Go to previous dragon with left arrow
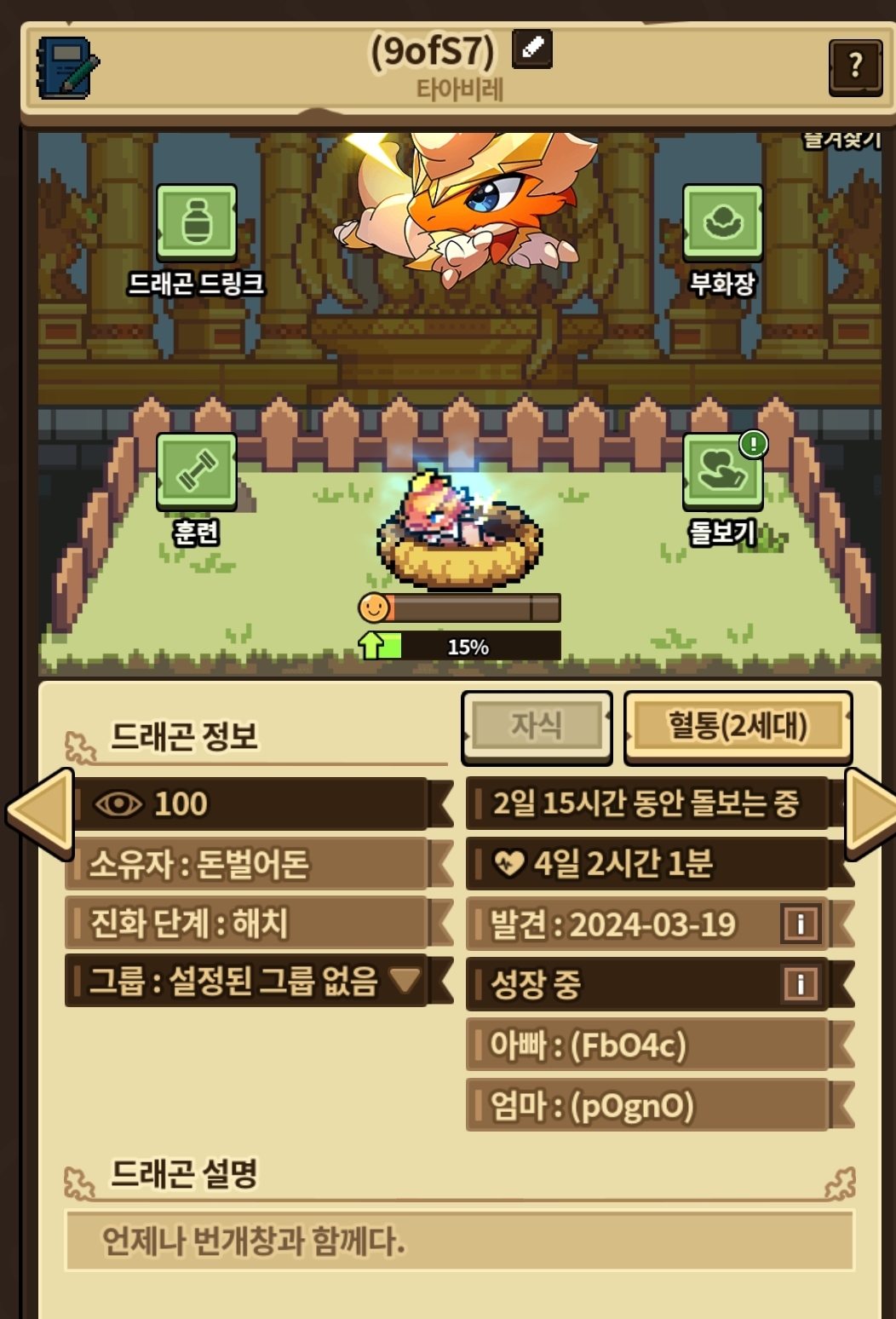This screenshot has height=1319, width=896. pyautogui.click(x=41, y=813)
